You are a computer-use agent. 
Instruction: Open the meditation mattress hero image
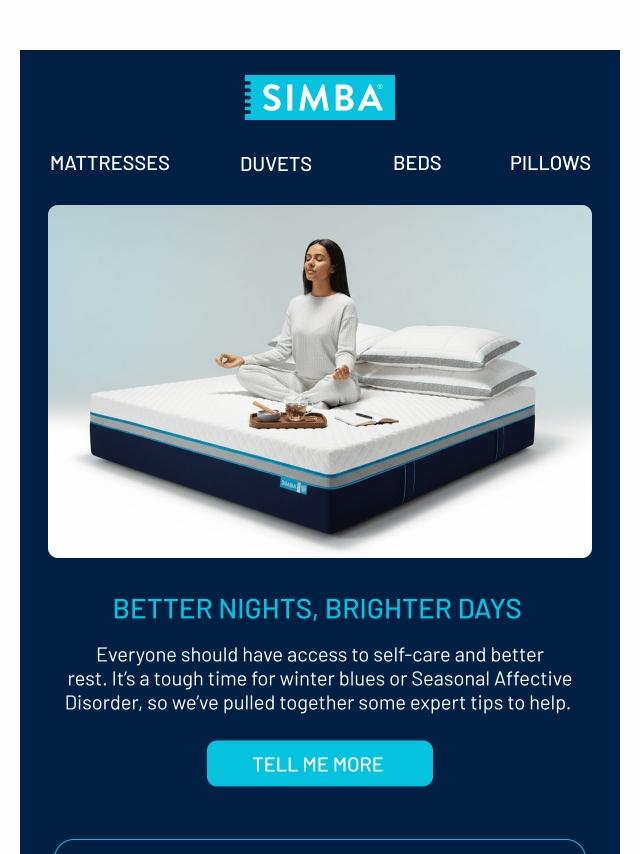pos(320,381)
